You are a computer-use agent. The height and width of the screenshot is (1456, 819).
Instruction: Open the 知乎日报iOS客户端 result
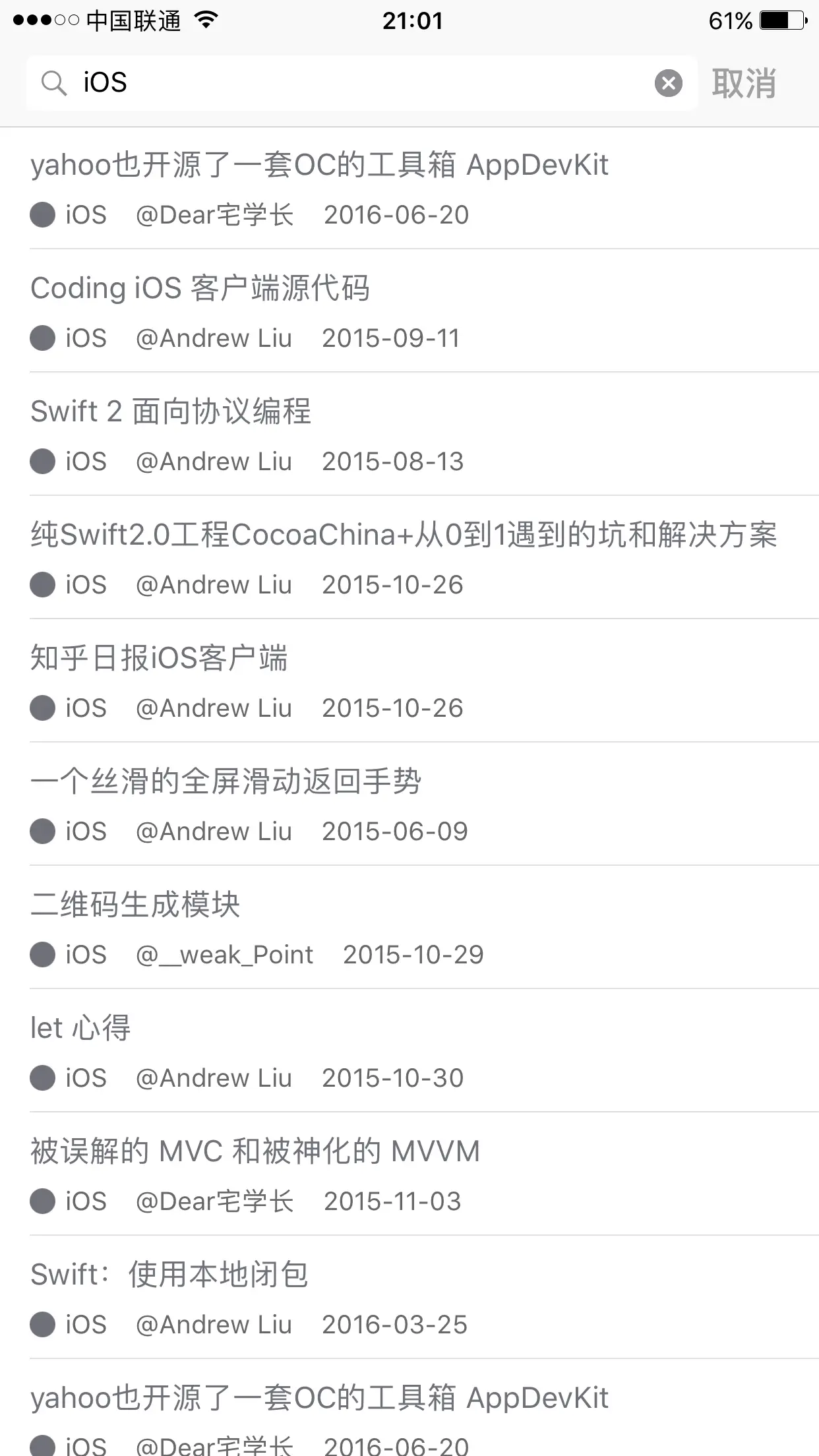160,659
